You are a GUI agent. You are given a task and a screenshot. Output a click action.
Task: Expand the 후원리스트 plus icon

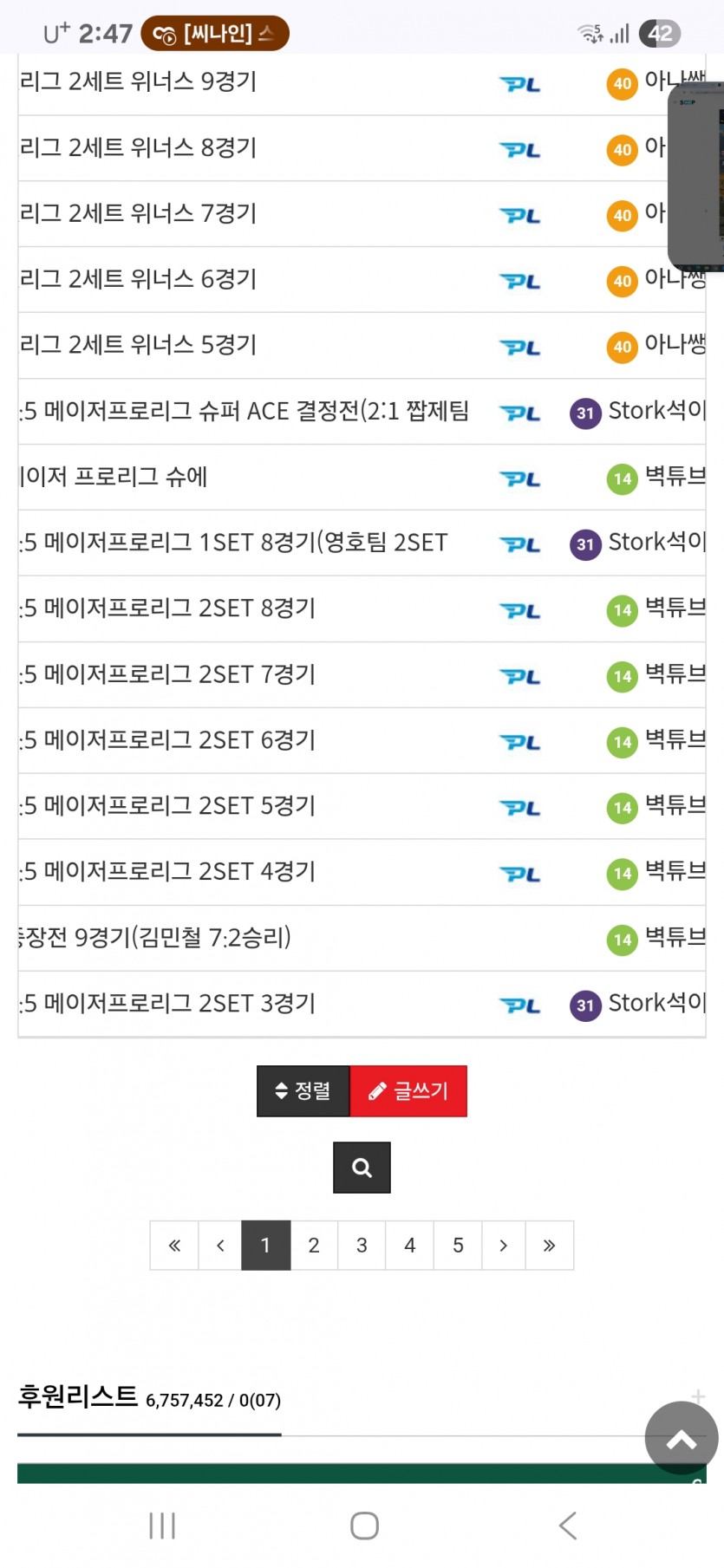698,1396
